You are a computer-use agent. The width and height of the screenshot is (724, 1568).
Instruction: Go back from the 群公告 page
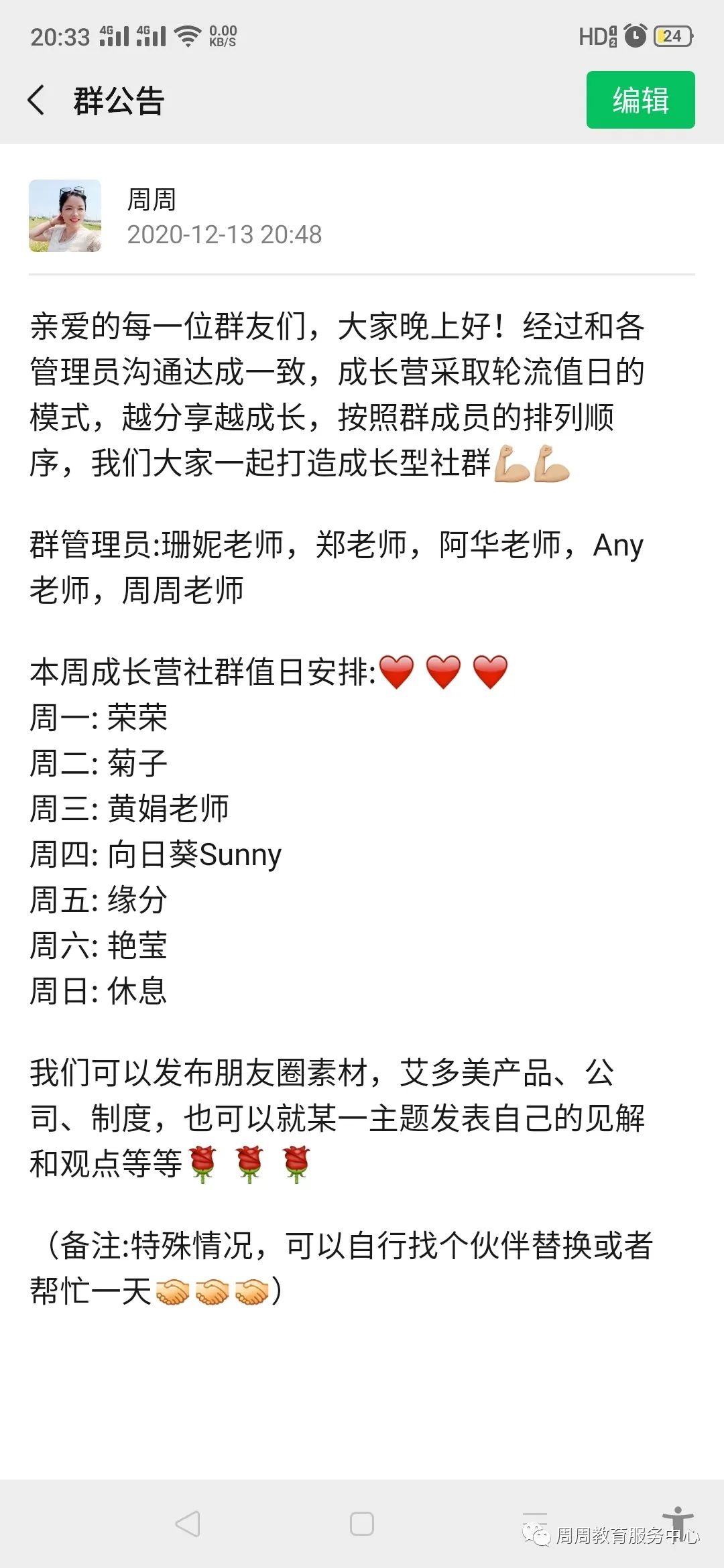pyautogui.click(x=37, y=101)
